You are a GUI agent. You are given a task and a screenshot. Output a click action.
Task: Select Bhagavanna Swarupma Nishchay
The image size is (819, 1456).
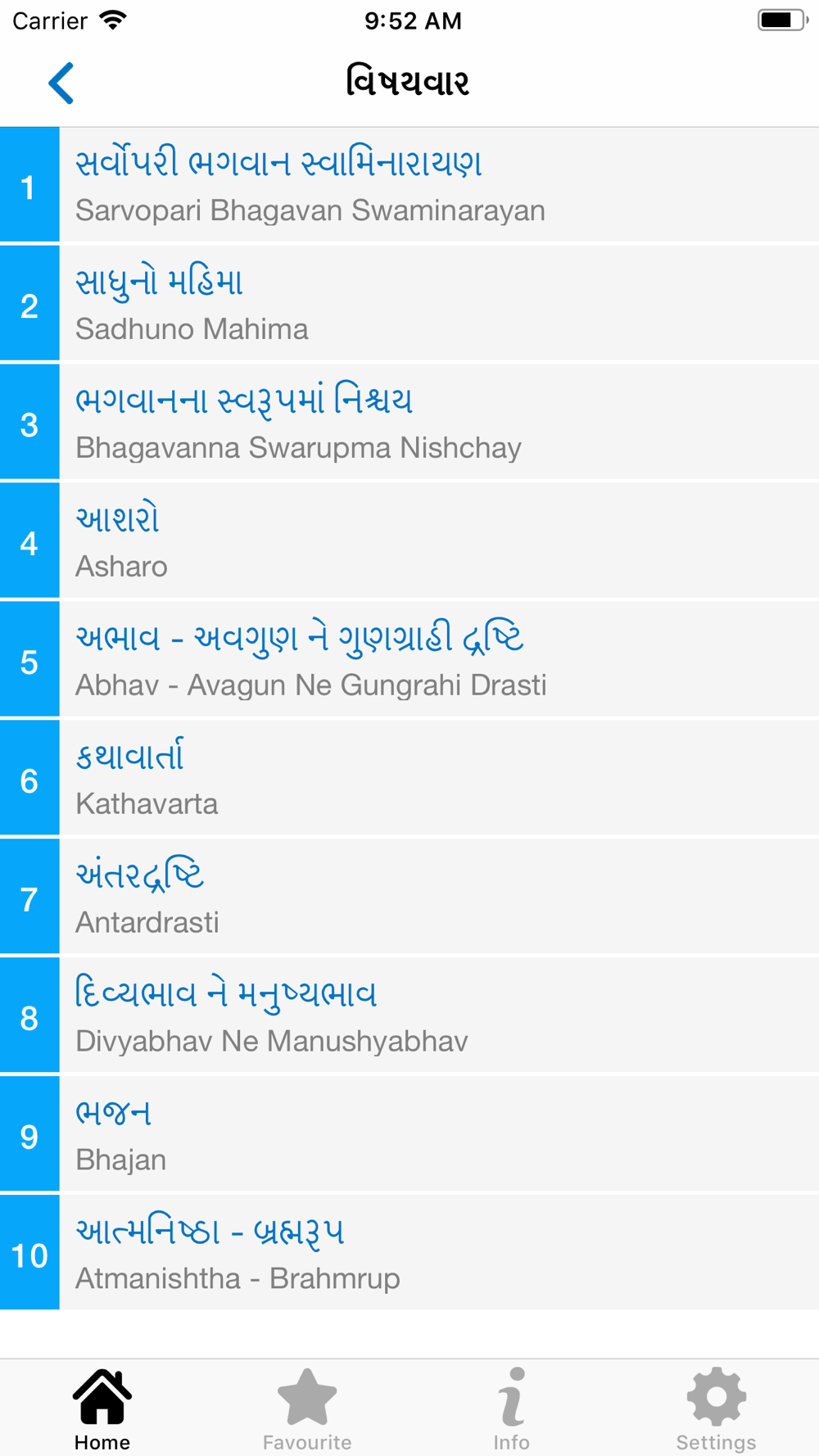[x=409, y=422]
